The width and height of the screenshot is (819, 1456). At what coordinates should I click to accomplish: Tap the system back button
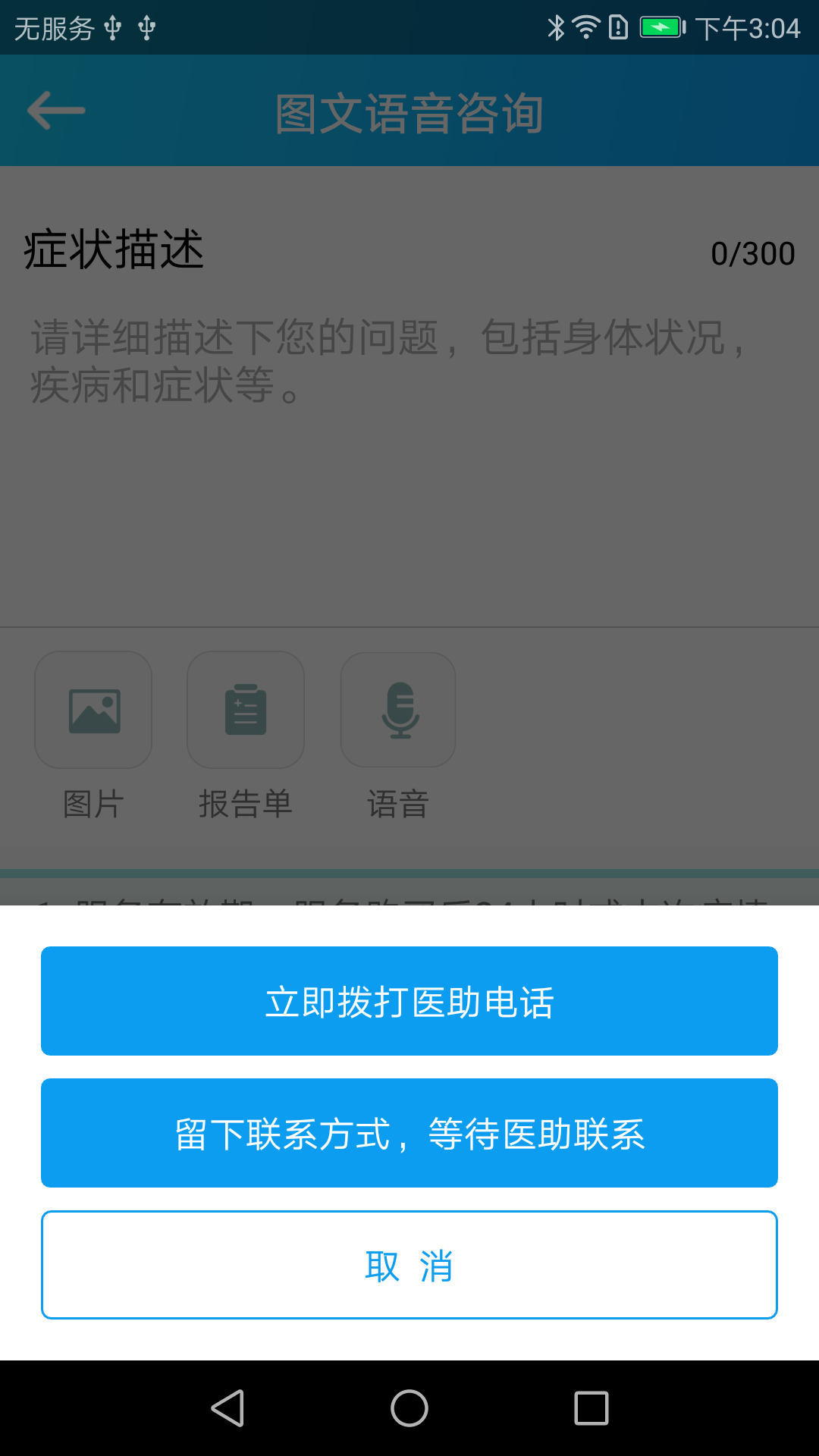coord(227,1408)
